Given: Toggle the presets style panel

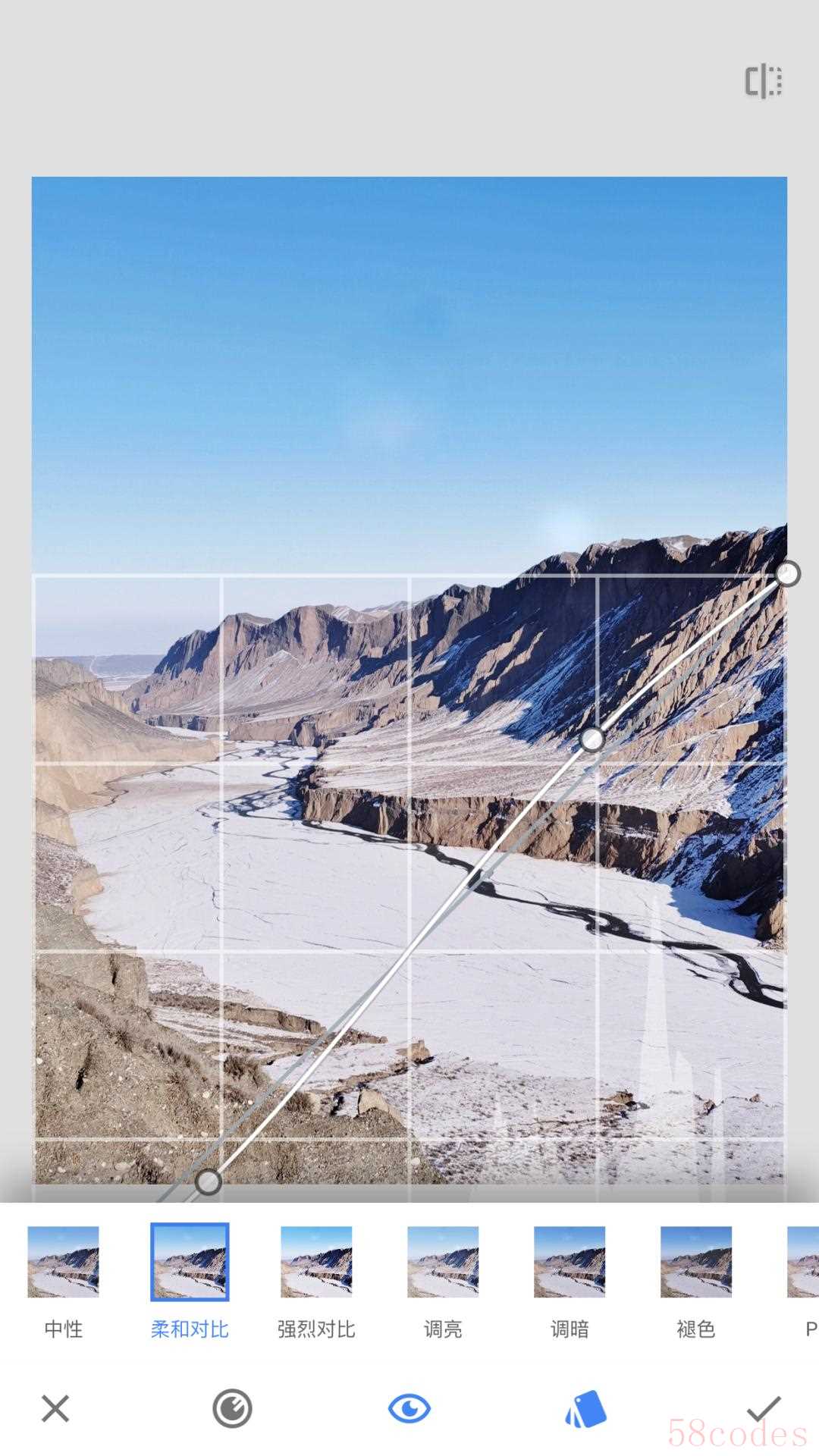Looking at the screenshot, I should point(585,1408).
